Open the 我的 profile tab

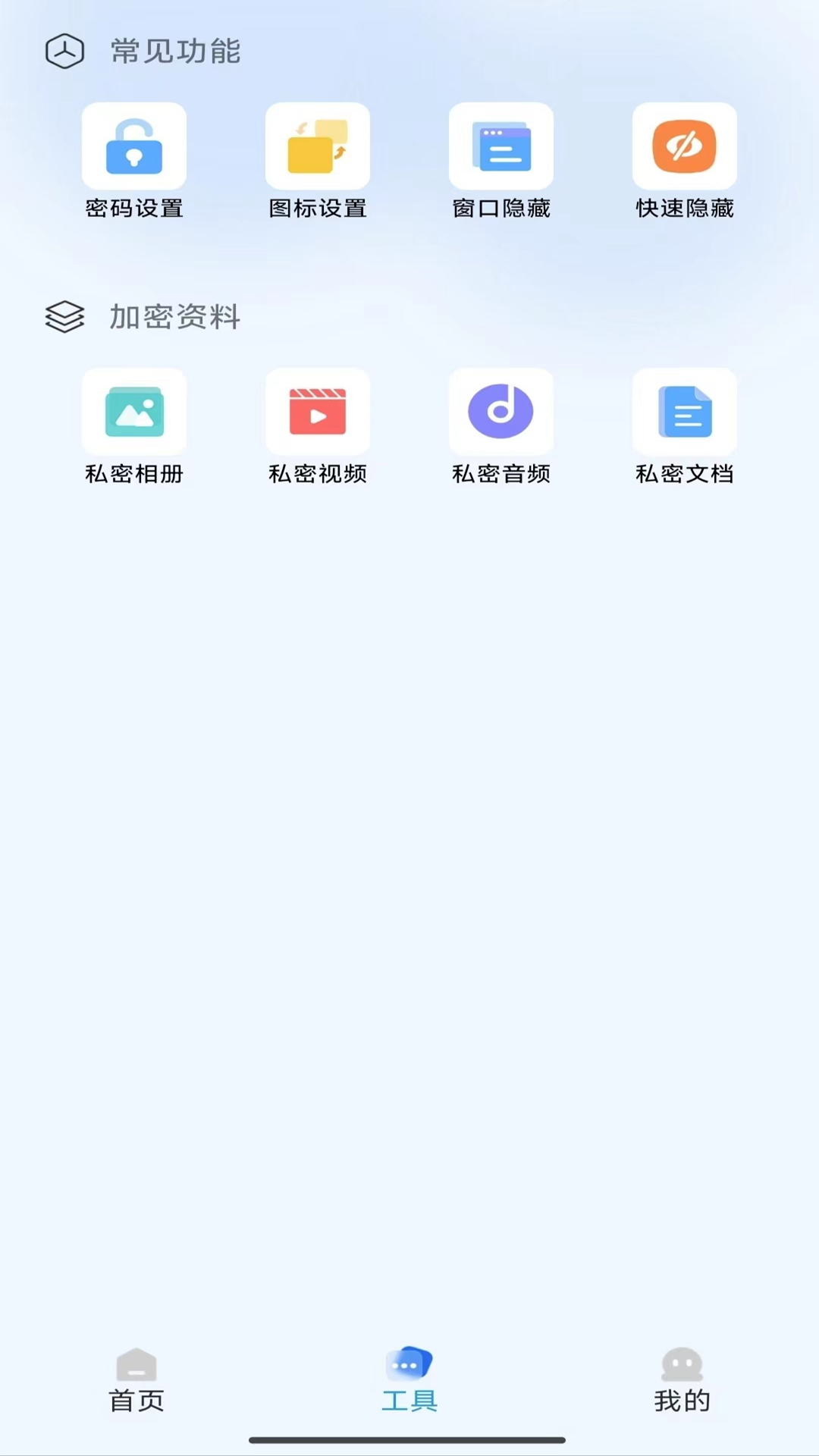click(x=682, y=1380)
